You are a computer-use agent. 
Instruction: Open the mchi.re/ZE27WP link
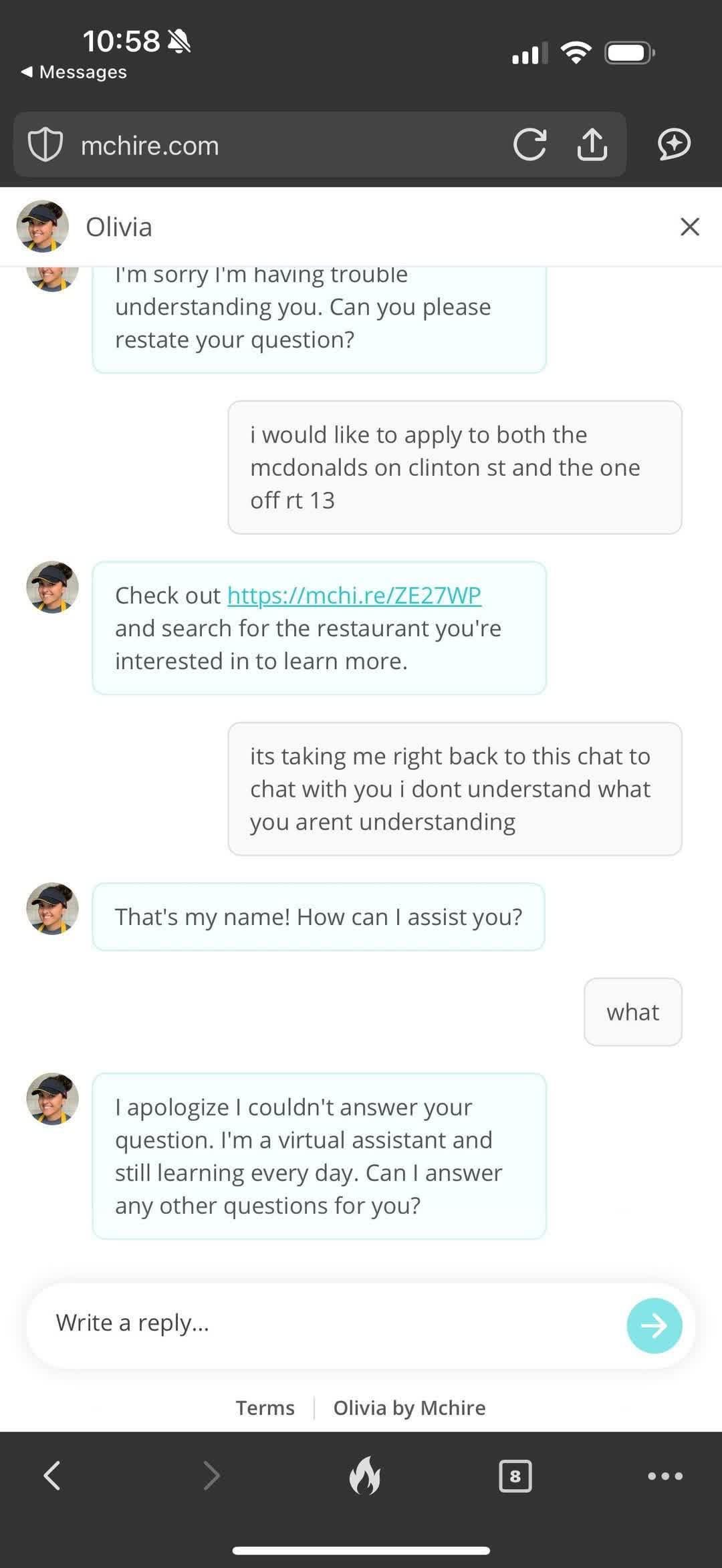(x=354, y=595)
